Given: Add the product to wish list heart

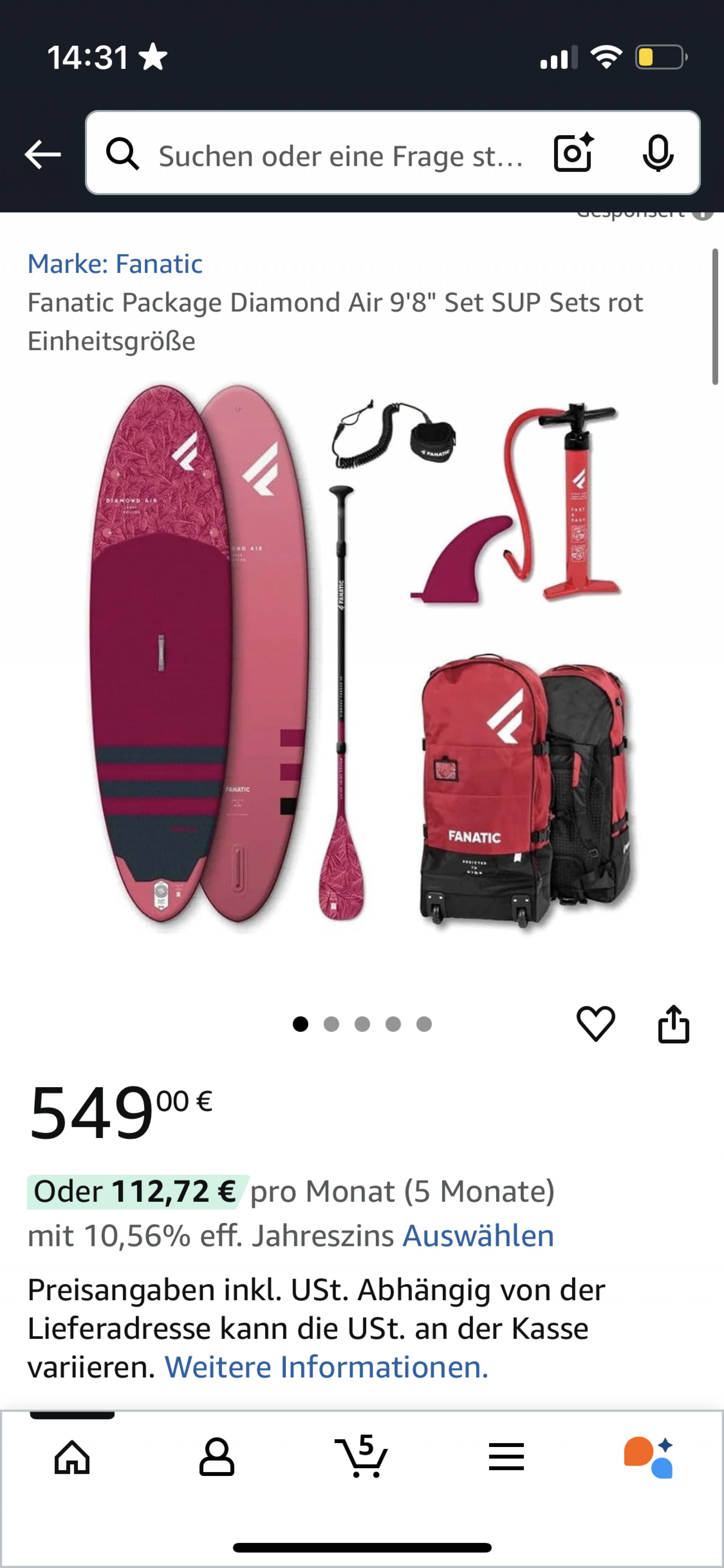Looking at the screenshot, I should point(595,1024).
